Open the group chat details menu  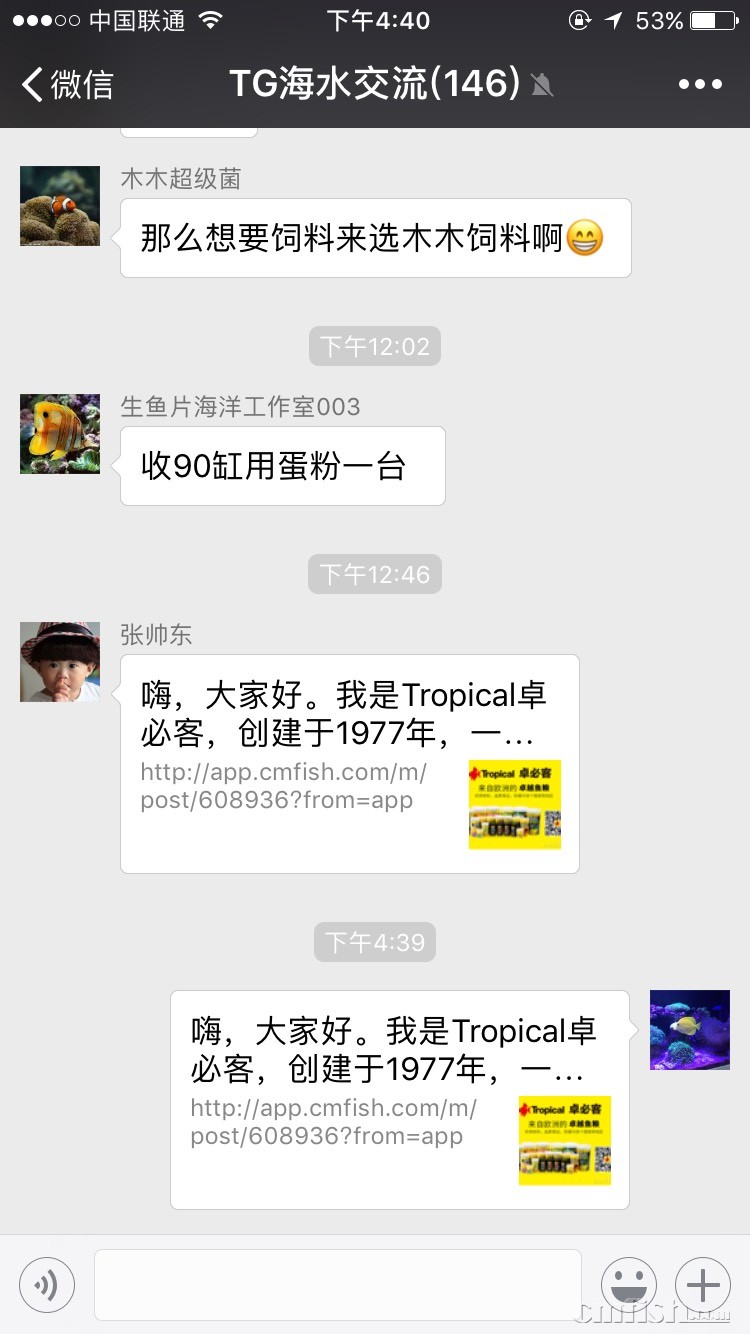(x=699, y=84)
